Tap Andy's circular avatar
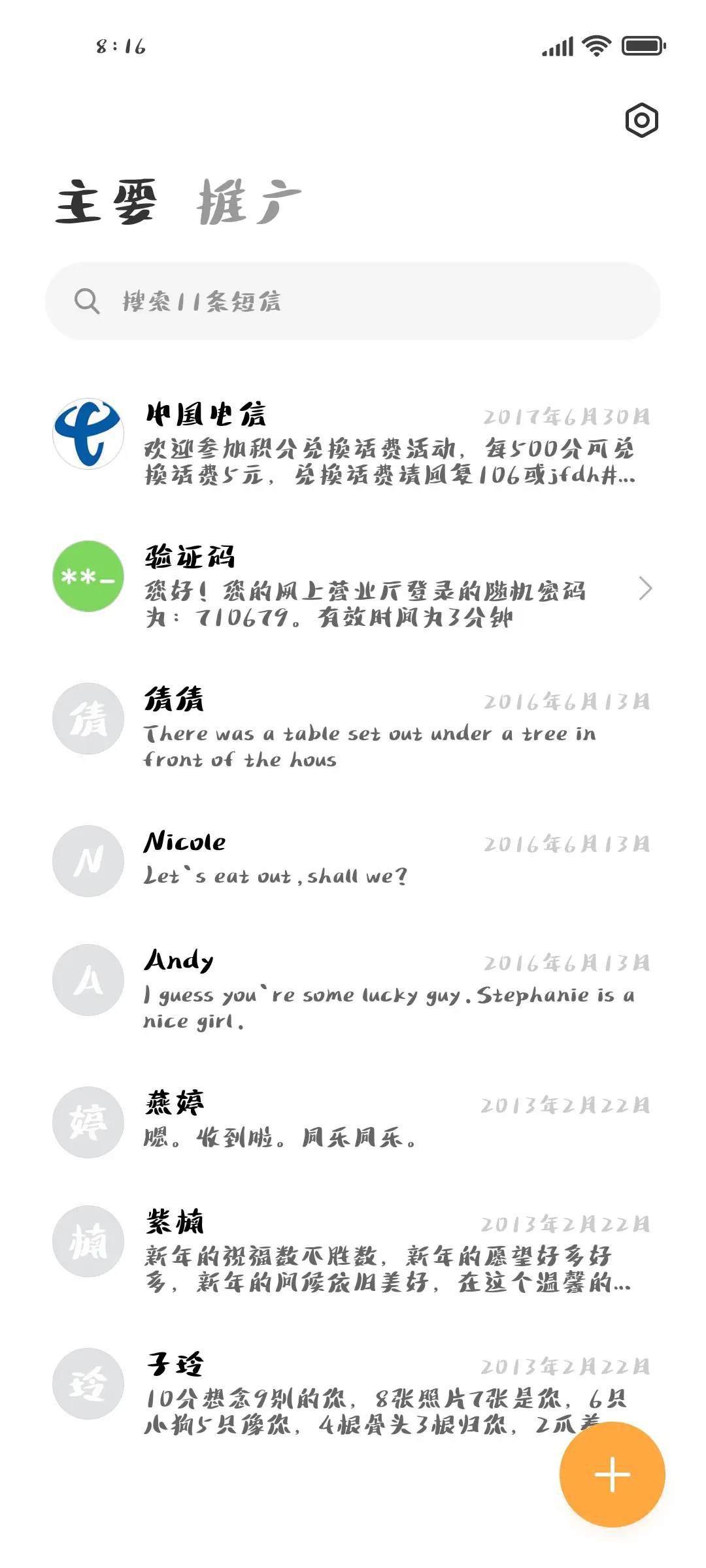 coord(88,980)
